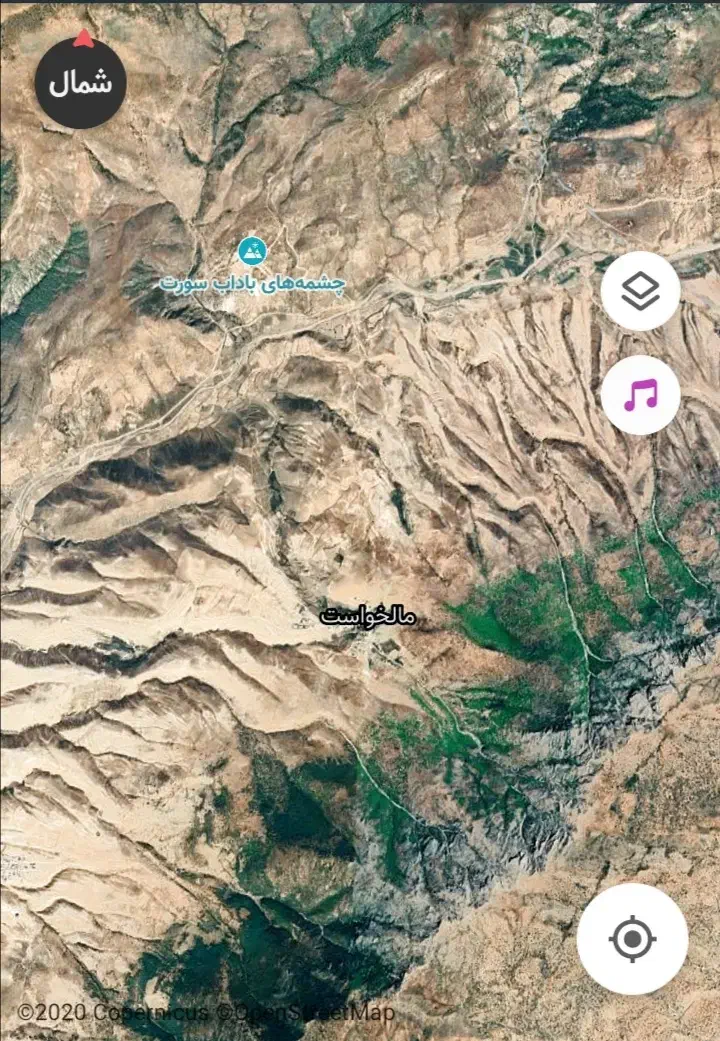Center map on my location
Viewport: 720px width, 1041px height.
(x=632, y=939)
